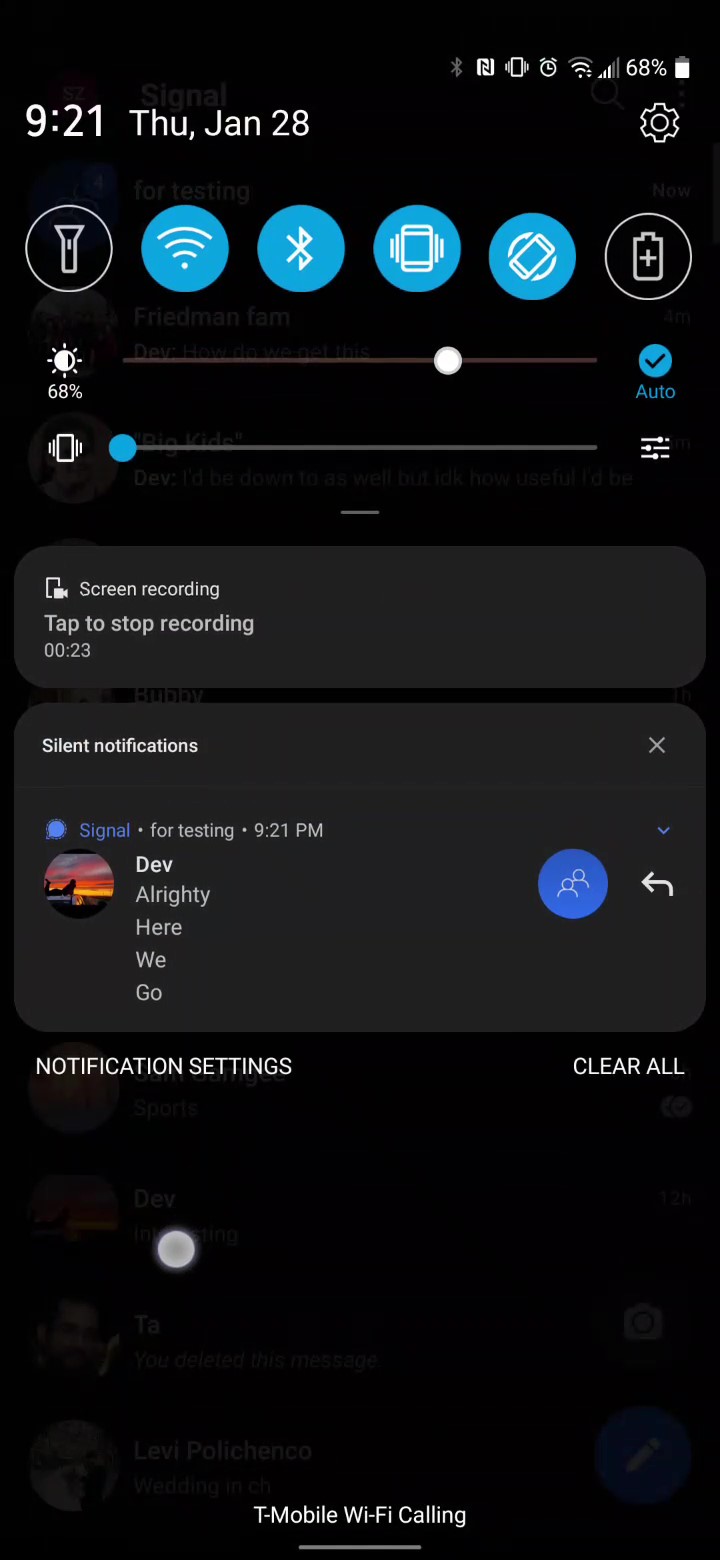Adjust the brightness slider
The height and width of the screenshot is (1560, 720).
click(447, 361)
